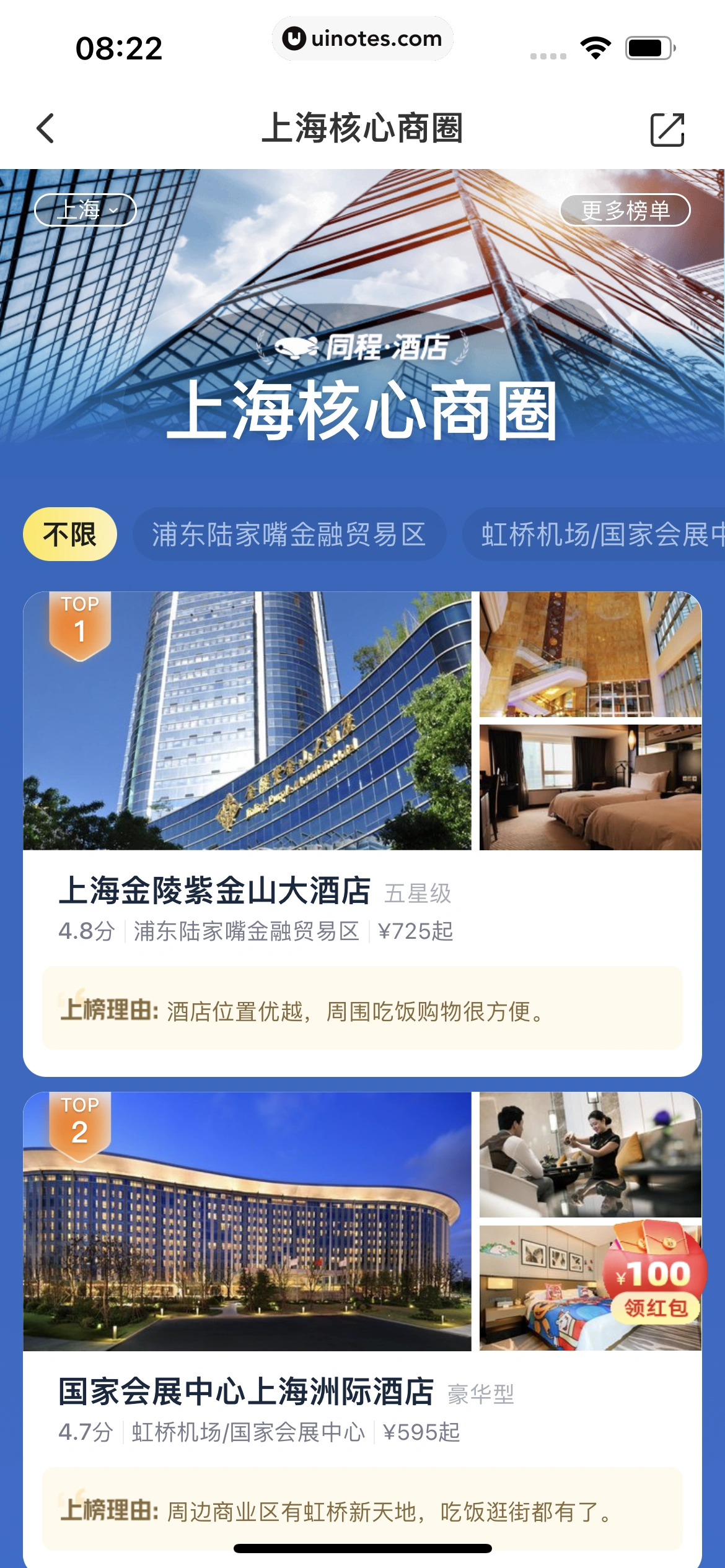
Task: Open the 上海 city dropdown
Action: 85,210
